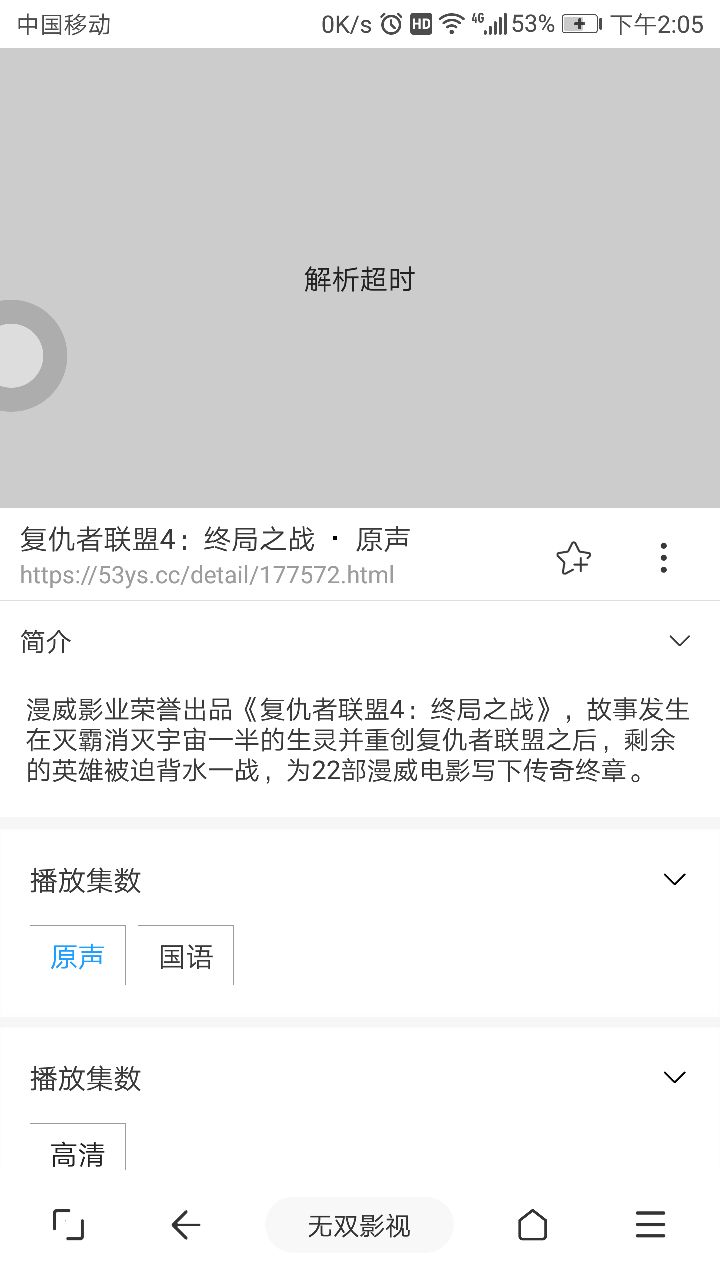Collapse the second 播放集数 section above 高清

[675, 1077]
